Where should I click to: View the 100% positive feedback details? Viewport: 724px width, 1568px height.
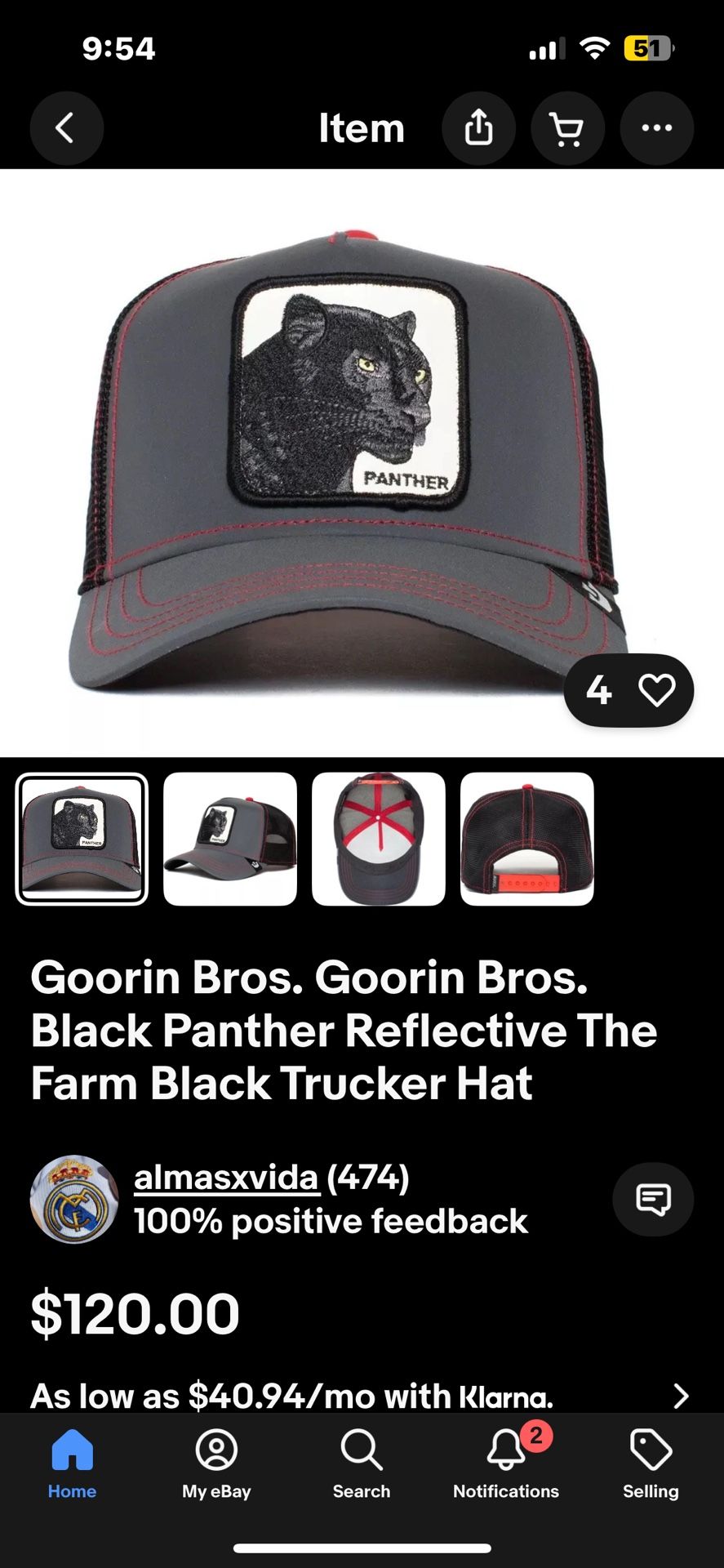(x=331, y=1221)
